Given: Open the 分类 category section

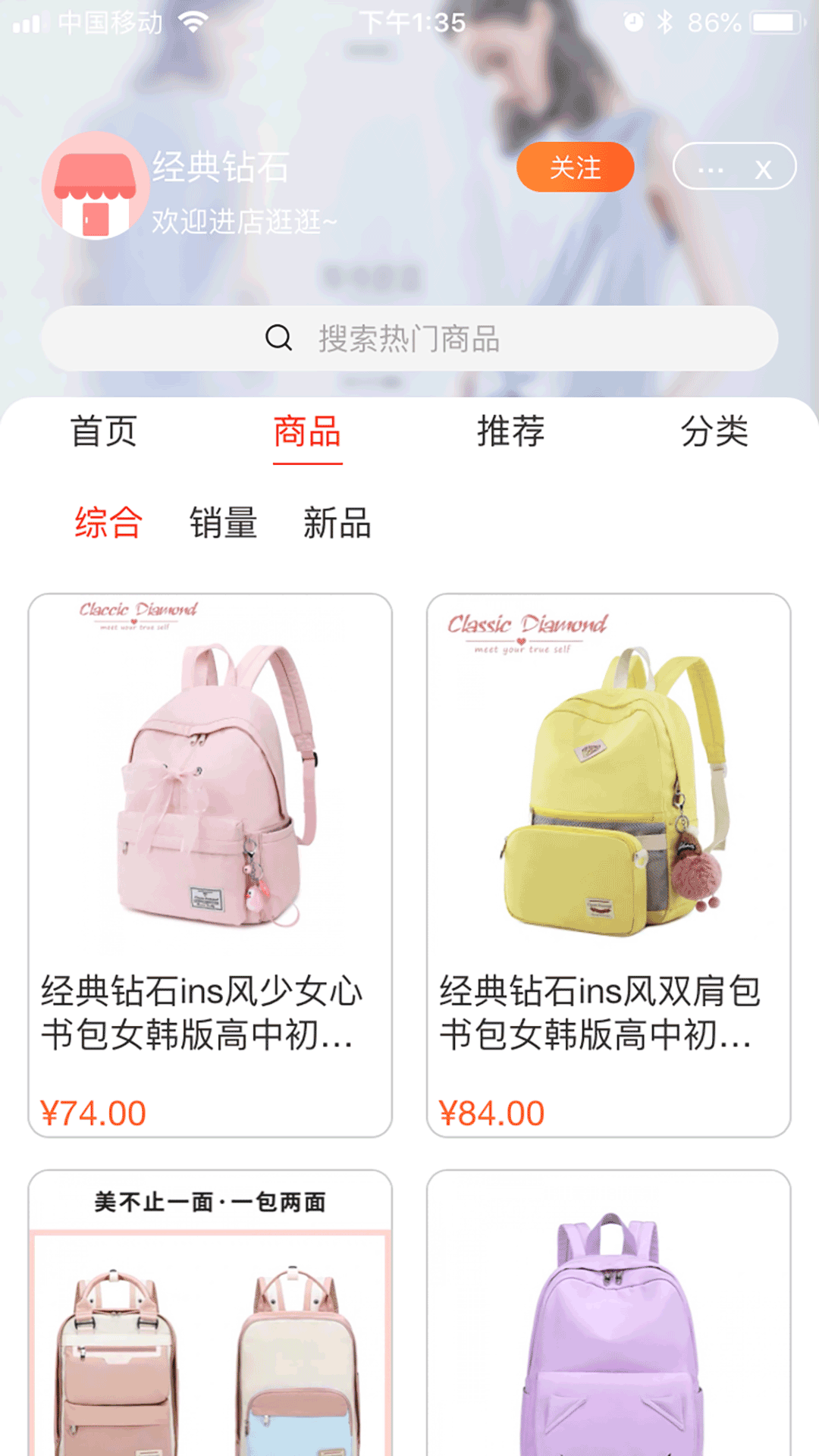Looking at the screenshot, I should pos(716,432).
